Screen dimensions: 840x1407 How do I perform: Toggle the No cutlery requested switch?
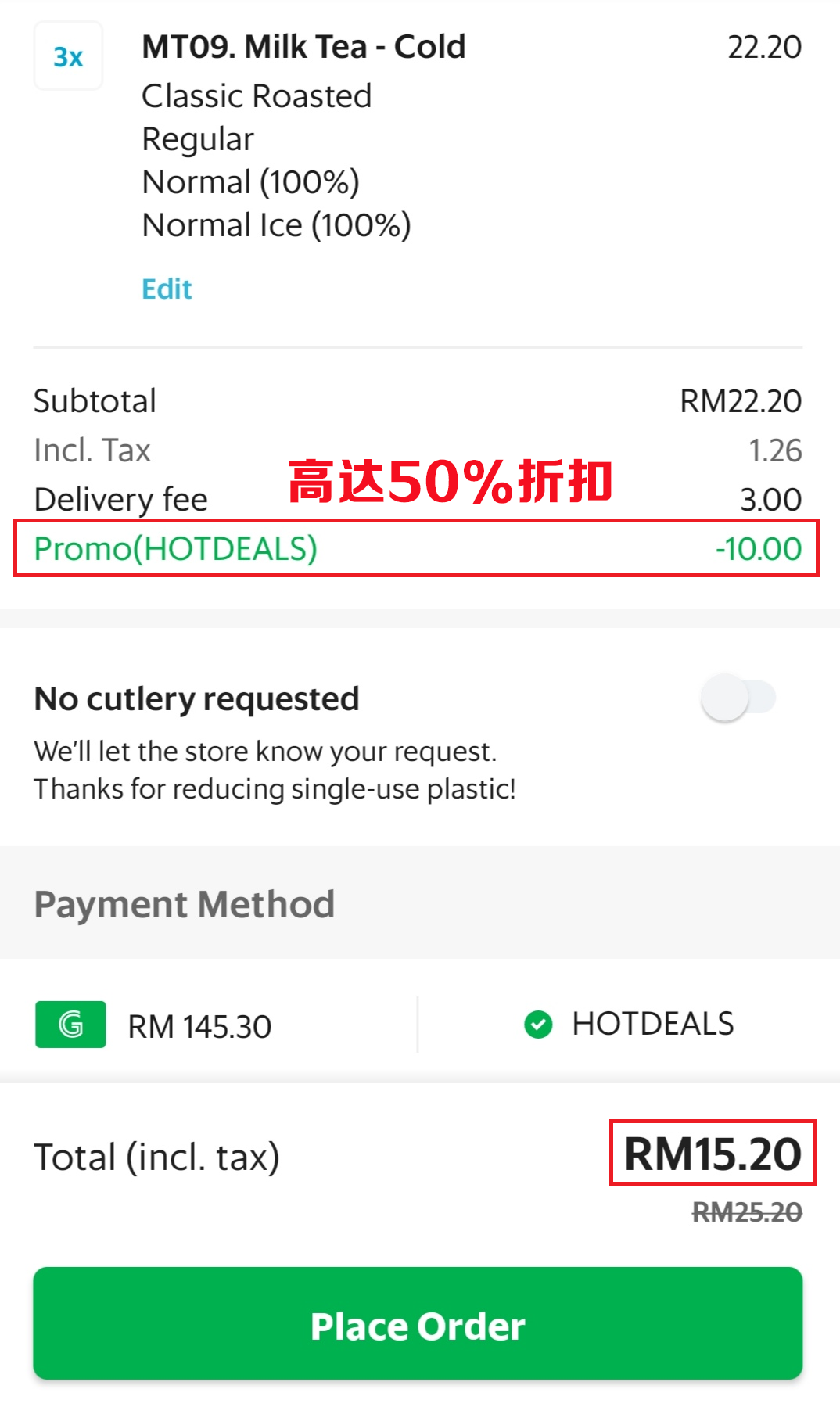[737, 698]
